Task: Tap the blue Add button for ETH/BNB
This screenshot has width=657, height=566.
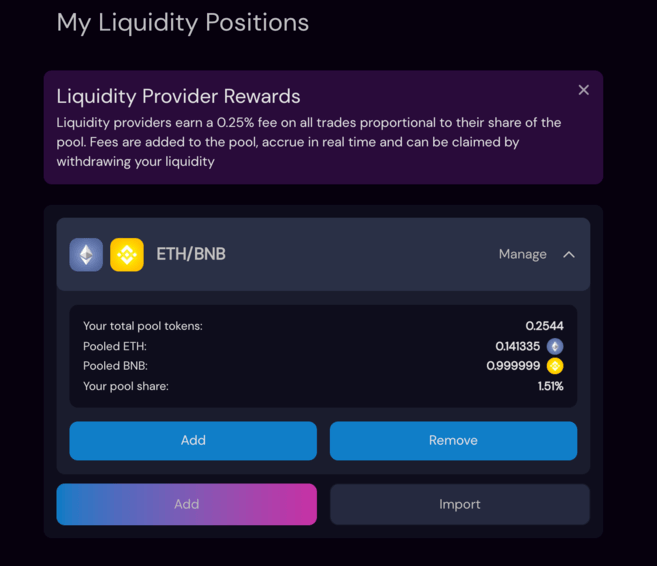Action: (x=193, y=440)
